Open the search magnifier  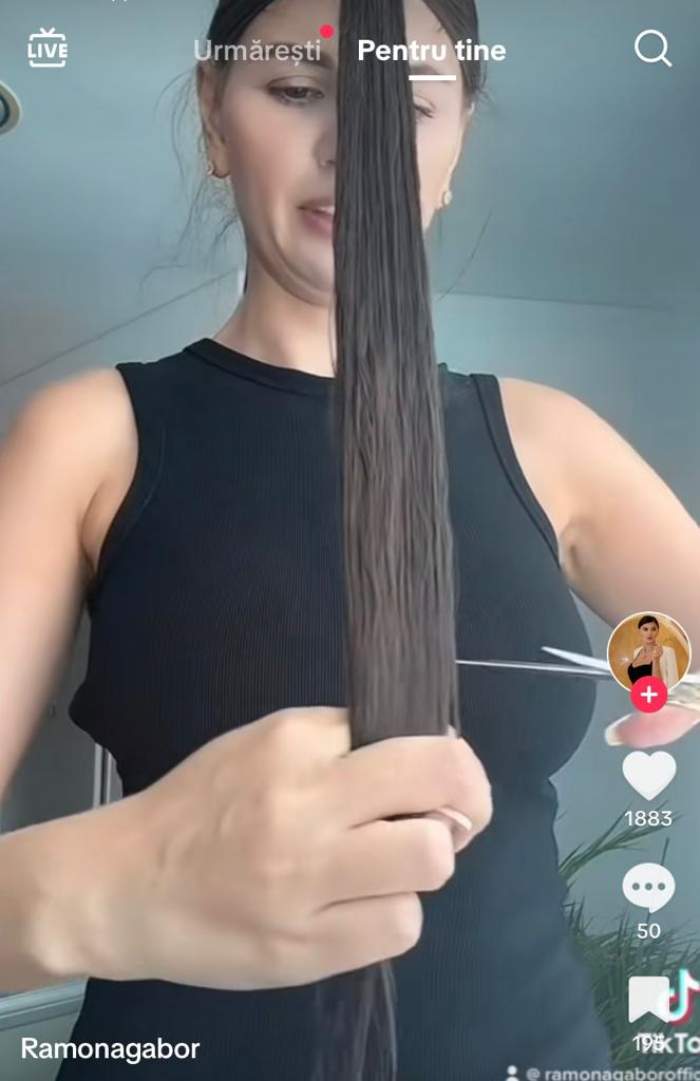pos(652,48)
